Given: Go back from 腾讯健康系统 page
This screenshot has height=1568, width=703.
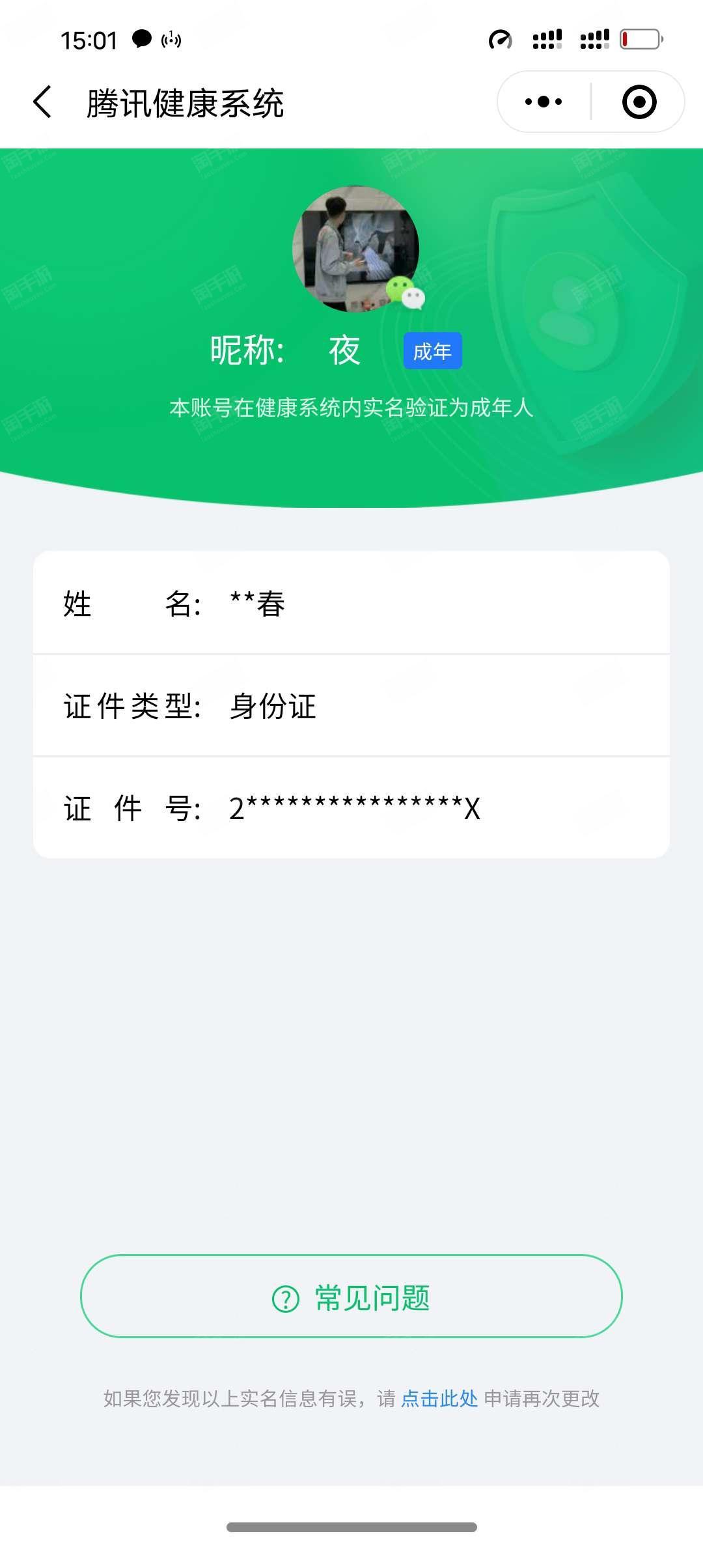Looking at the screenshot, I should [43, 102].
